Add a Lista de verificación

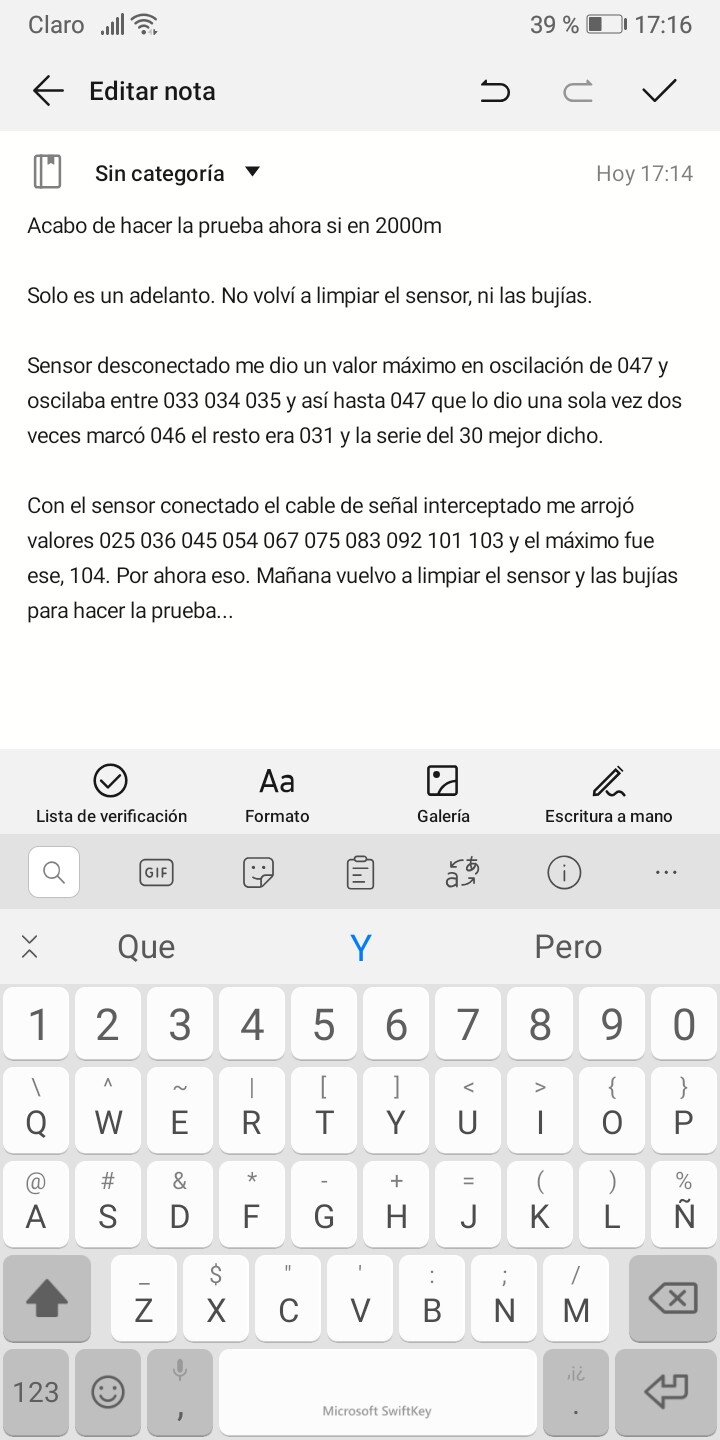111,793
